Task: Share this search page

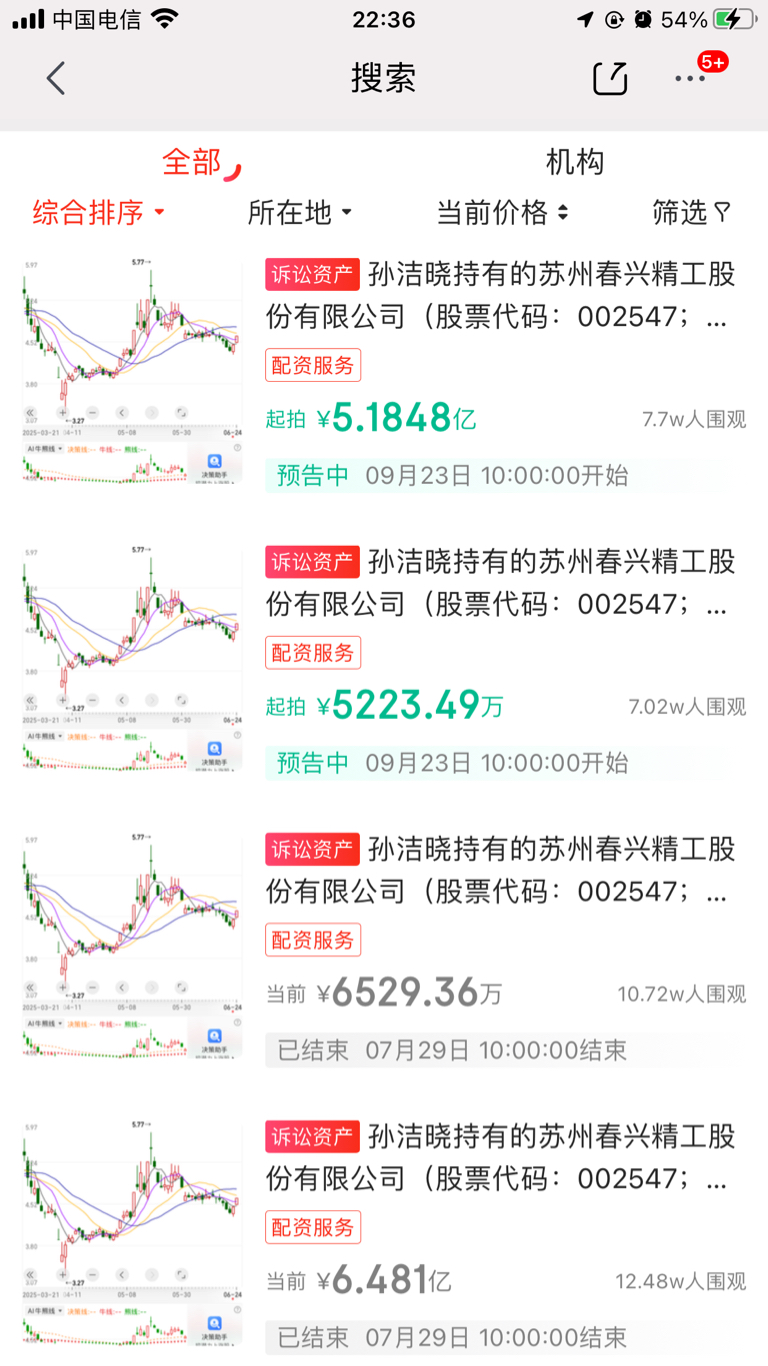Action: point(610,78)
